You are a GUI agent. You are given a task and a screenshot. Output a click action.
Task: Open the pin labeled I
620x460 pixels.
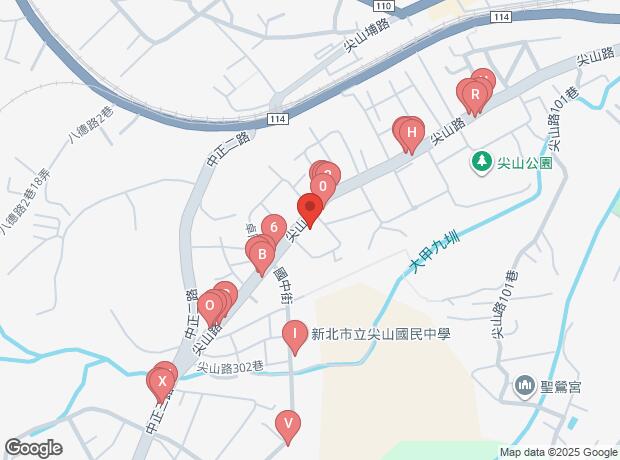coord(295,334)
